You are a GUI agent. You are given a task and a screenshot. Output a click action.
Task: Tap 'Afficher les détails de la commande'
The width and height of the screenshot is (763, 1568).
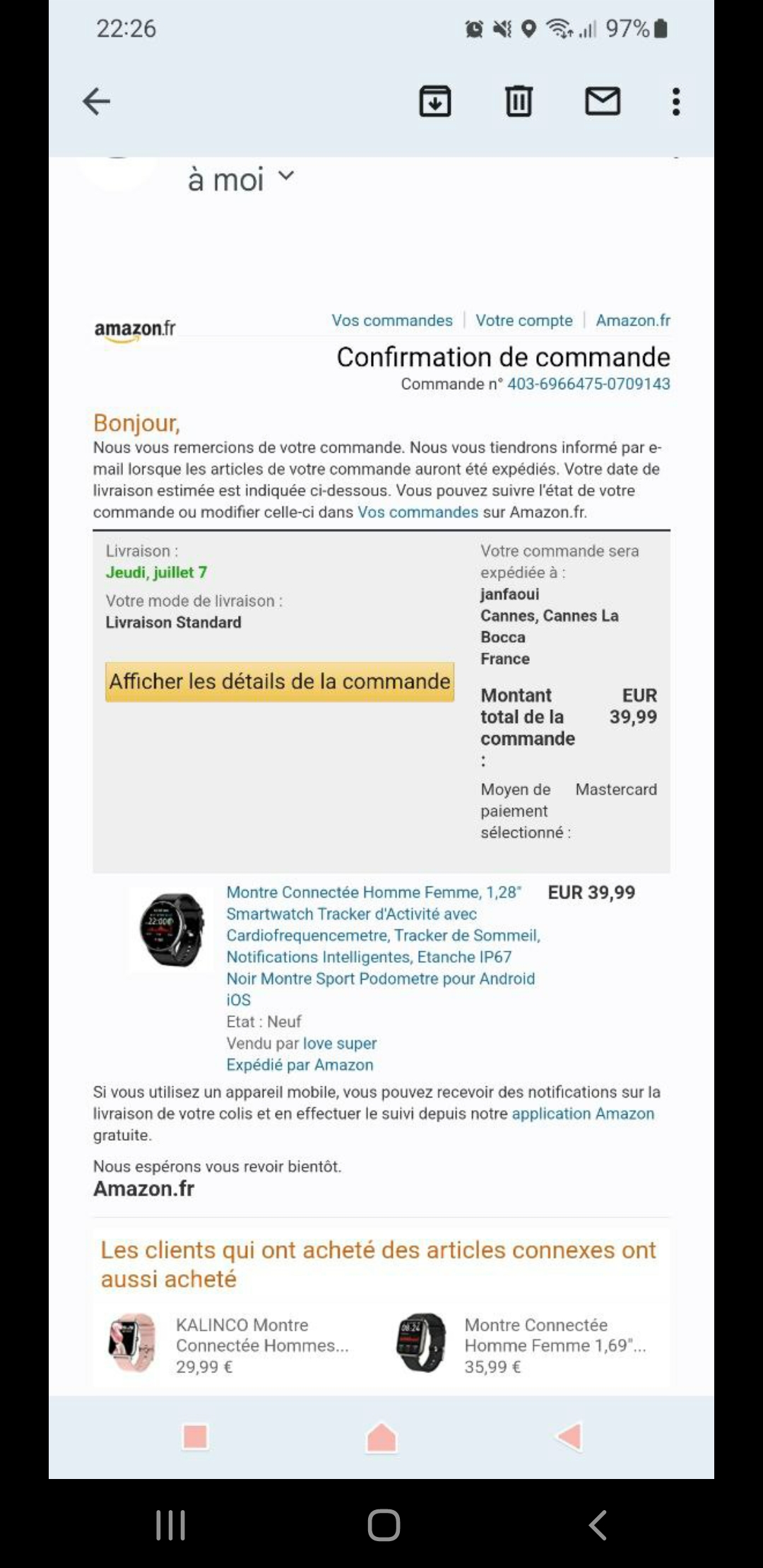pyautogui.click(x=280, y=682)
